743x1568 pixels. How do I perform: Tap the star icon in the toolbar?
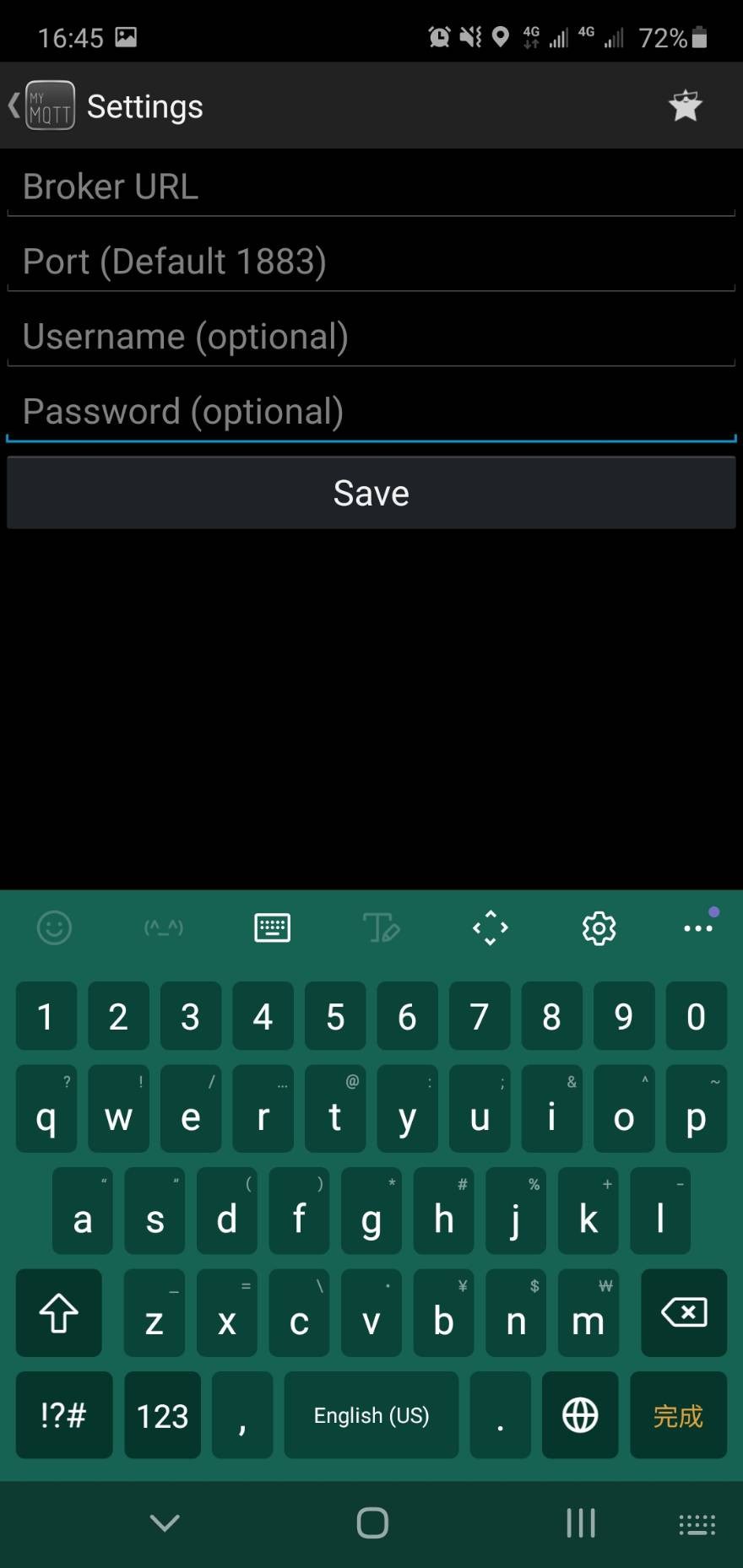685,106
